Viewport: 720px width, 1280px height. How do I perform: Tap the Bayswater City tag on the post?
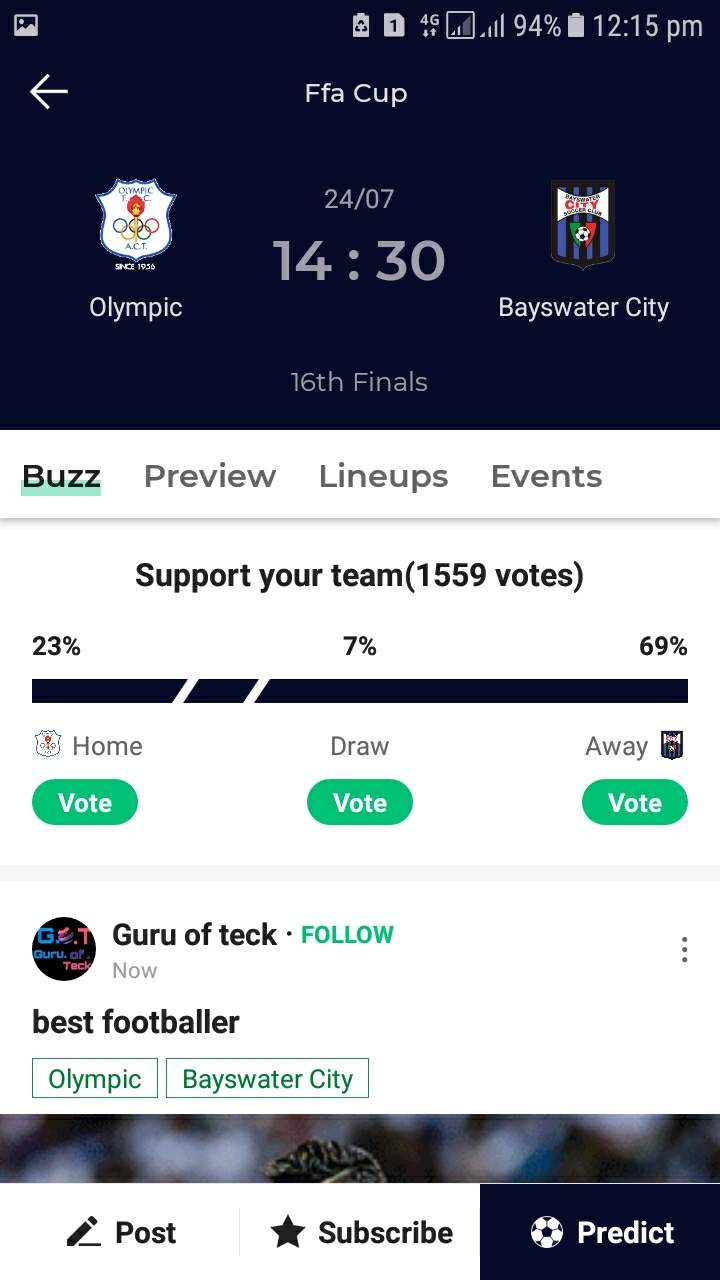click(268, 1078)
